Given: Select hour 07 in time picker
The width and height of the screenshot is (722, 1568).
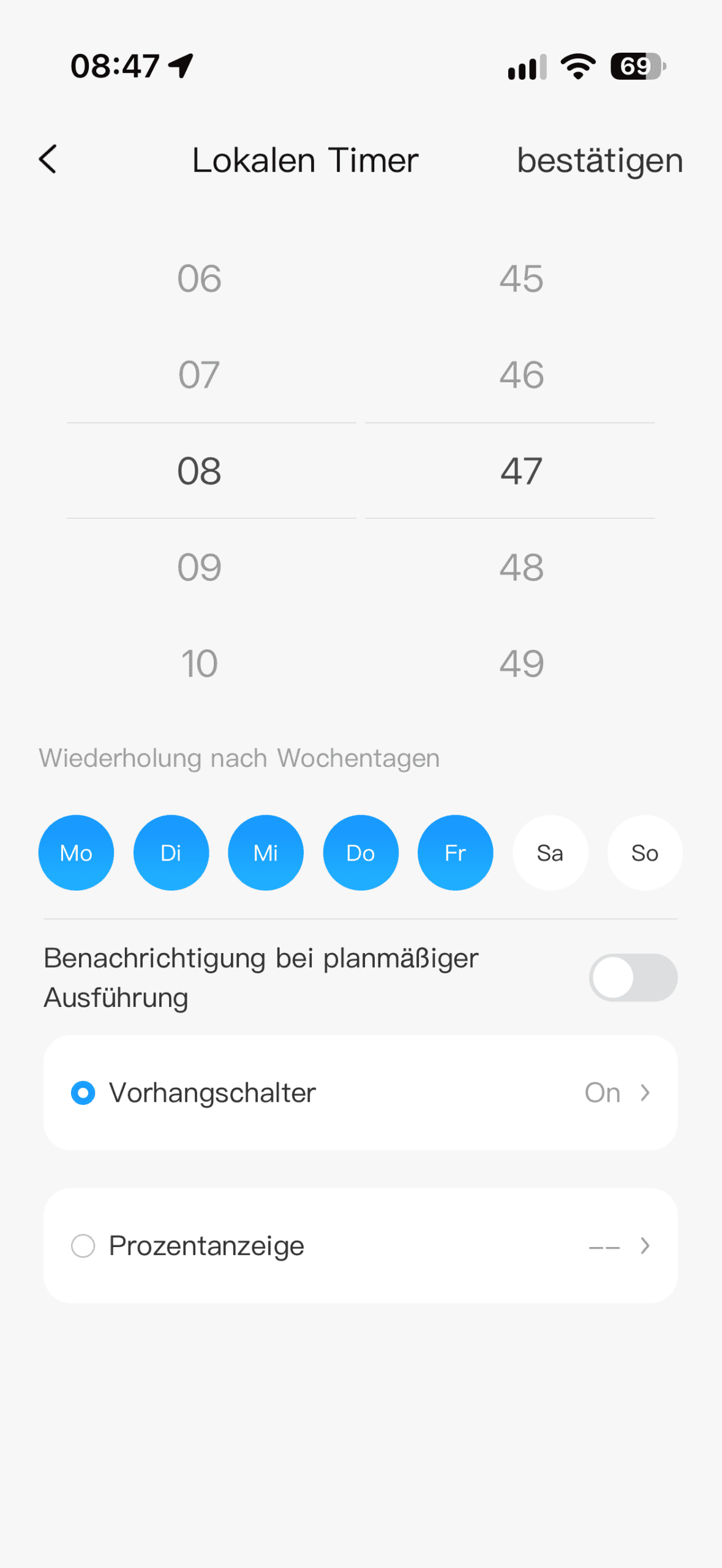Looking at the screenshot, I should coord(199,374).
